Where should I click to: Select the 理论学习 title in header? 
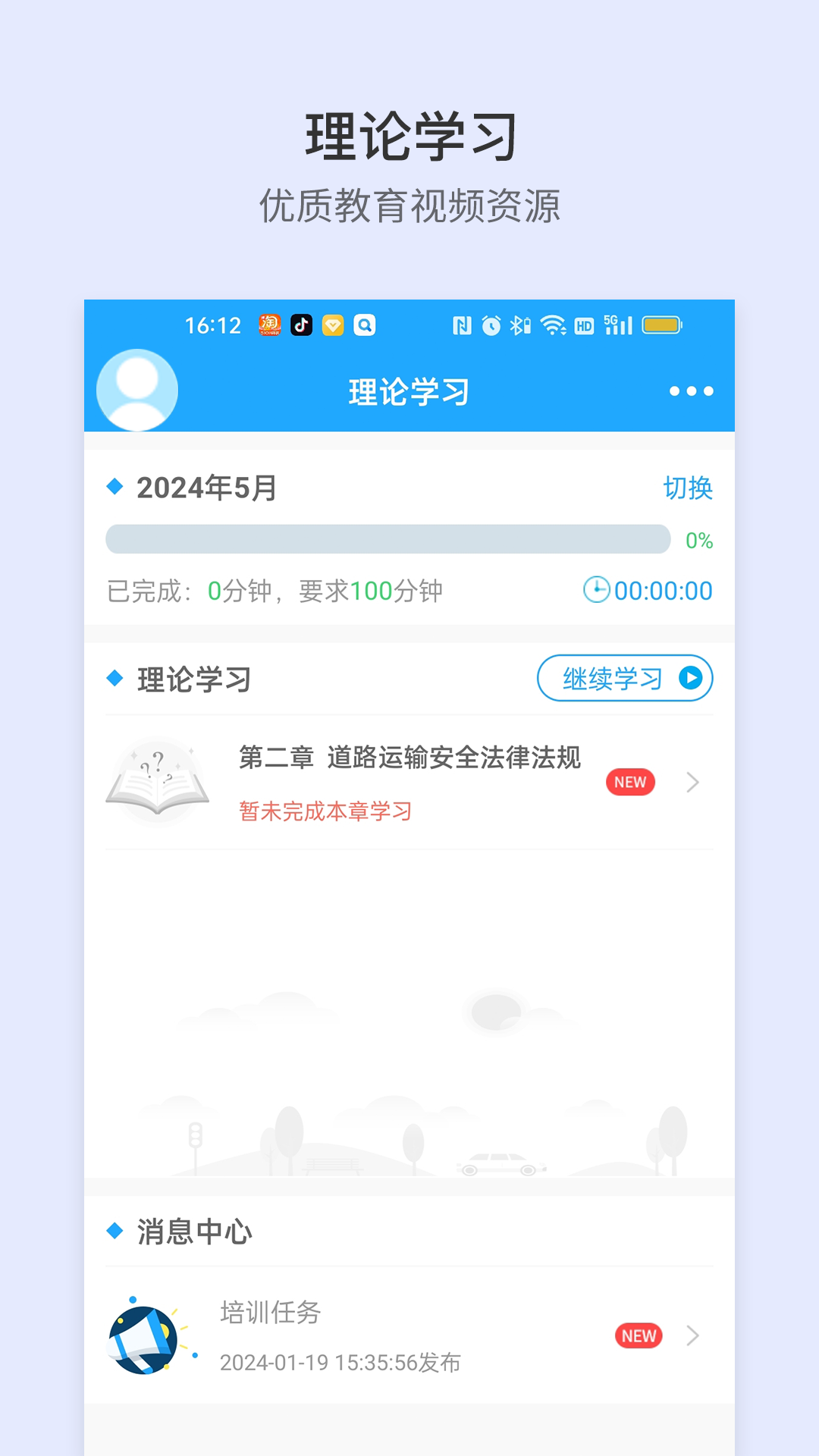(x=409, y=391)
